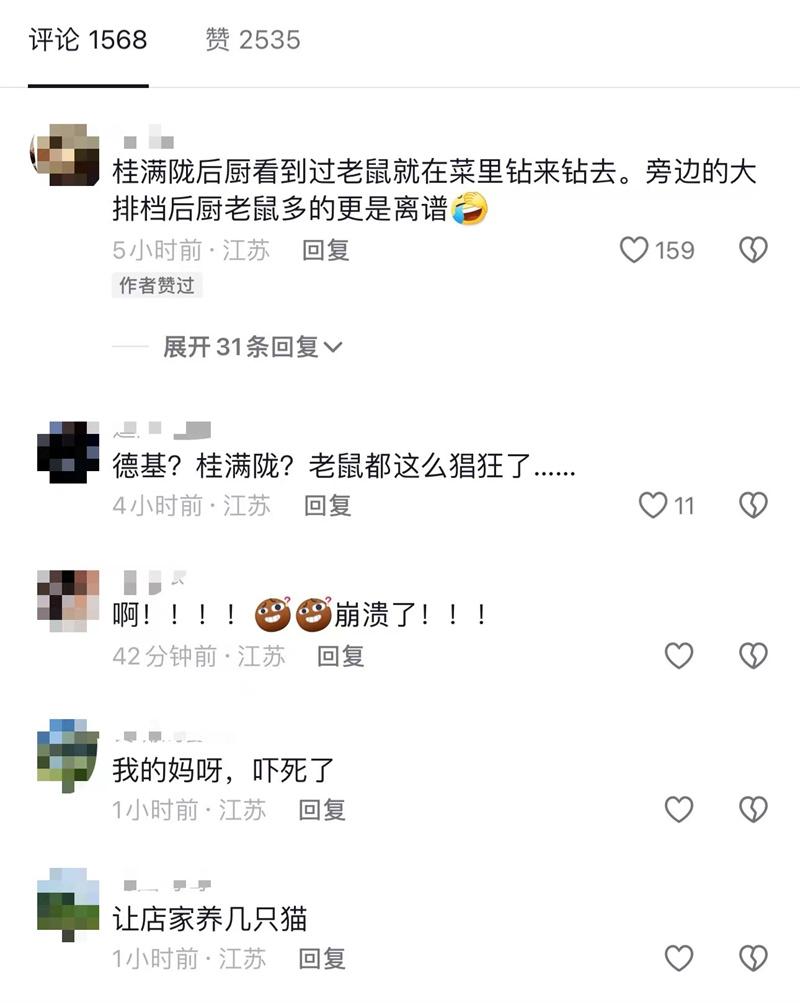Screen dimensions: 800x1003
Task: Reply to the 德基？桂满陇？ comment
Action: (327, 506)
